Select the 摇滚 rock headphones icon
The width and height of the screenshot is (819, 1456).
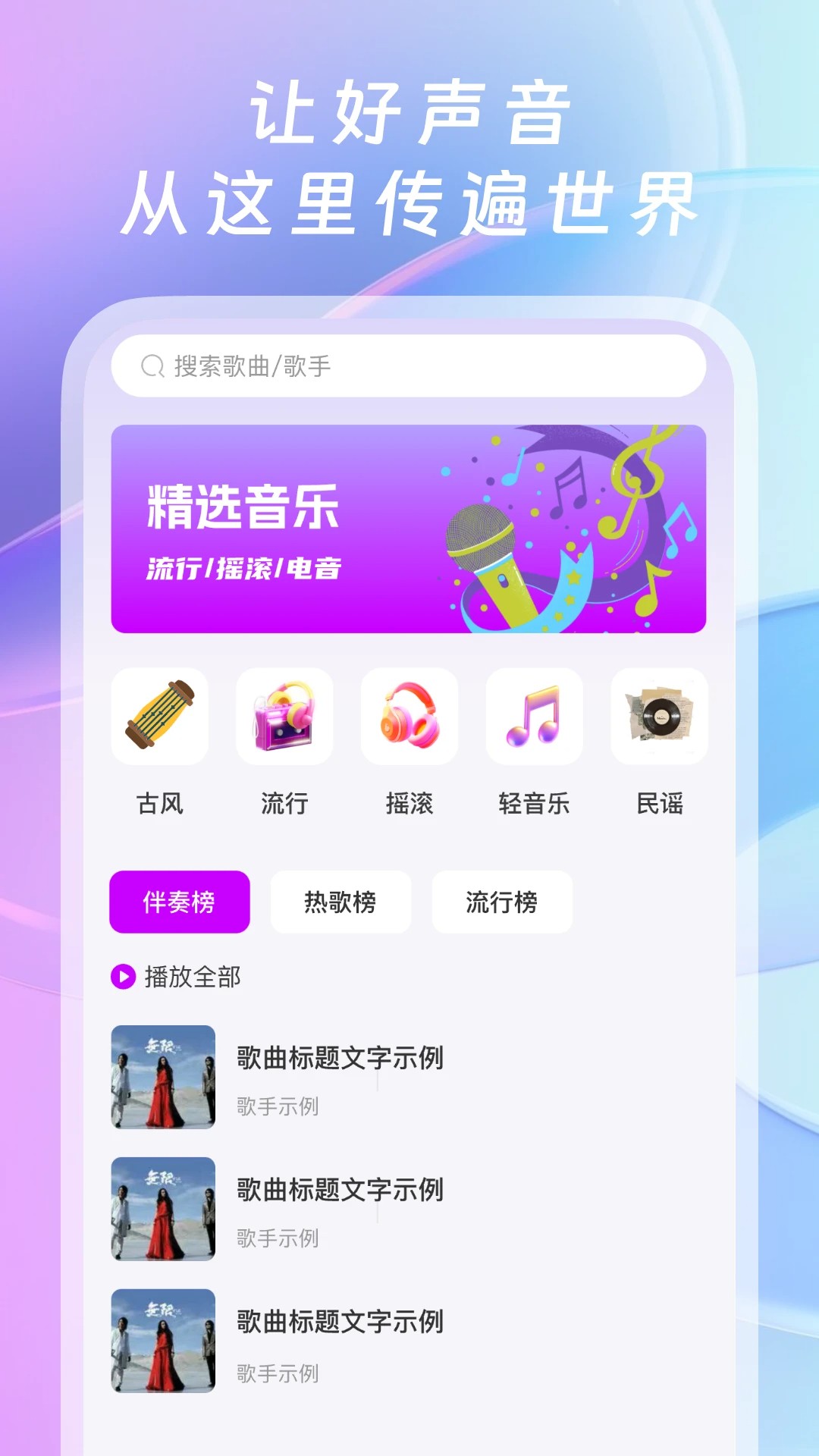pyautogui.click(x=409, y=716)
